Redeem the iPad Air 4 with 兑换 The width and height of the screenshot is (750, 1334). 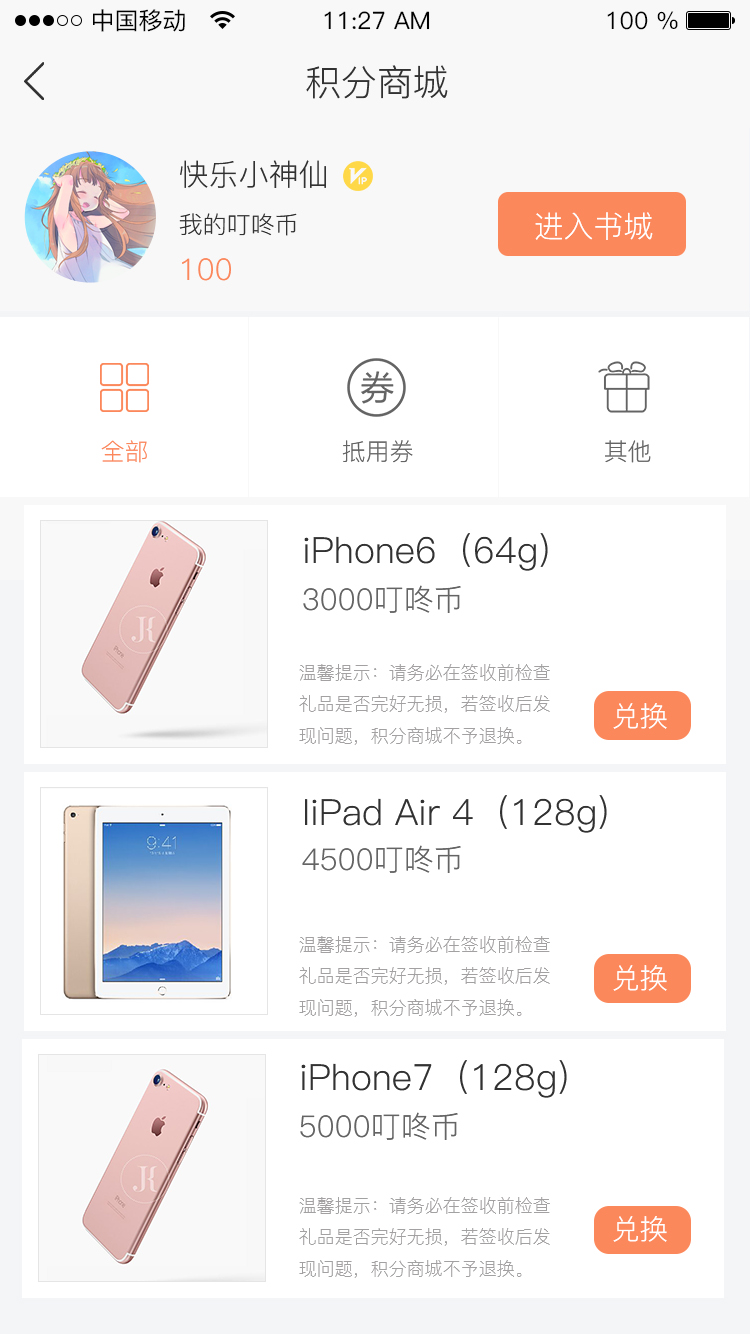pyautogui.click(x=642, y=978)
